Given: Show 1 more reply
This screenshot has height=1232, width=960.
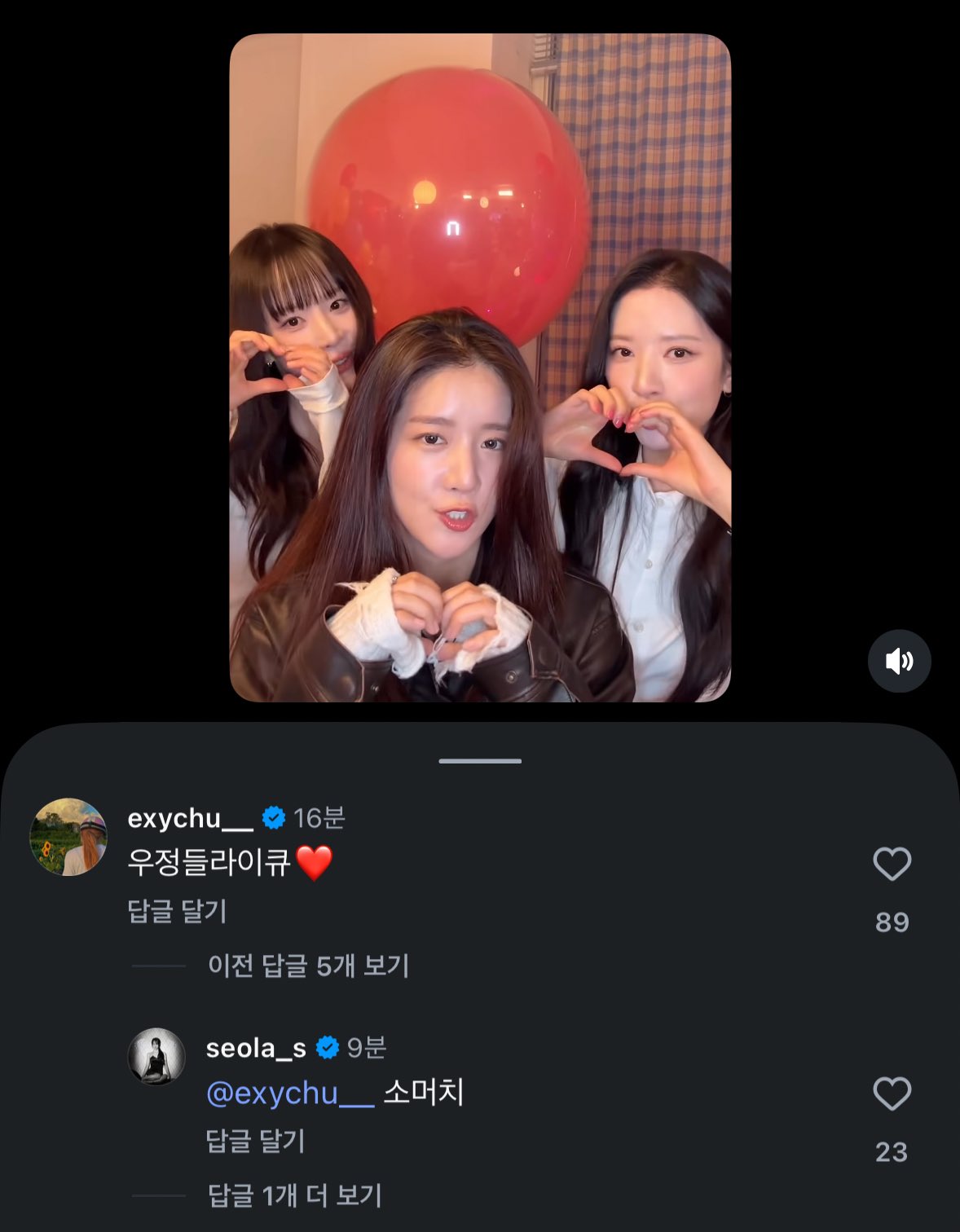Looking at the screenshot, I should pos(294,1195).
